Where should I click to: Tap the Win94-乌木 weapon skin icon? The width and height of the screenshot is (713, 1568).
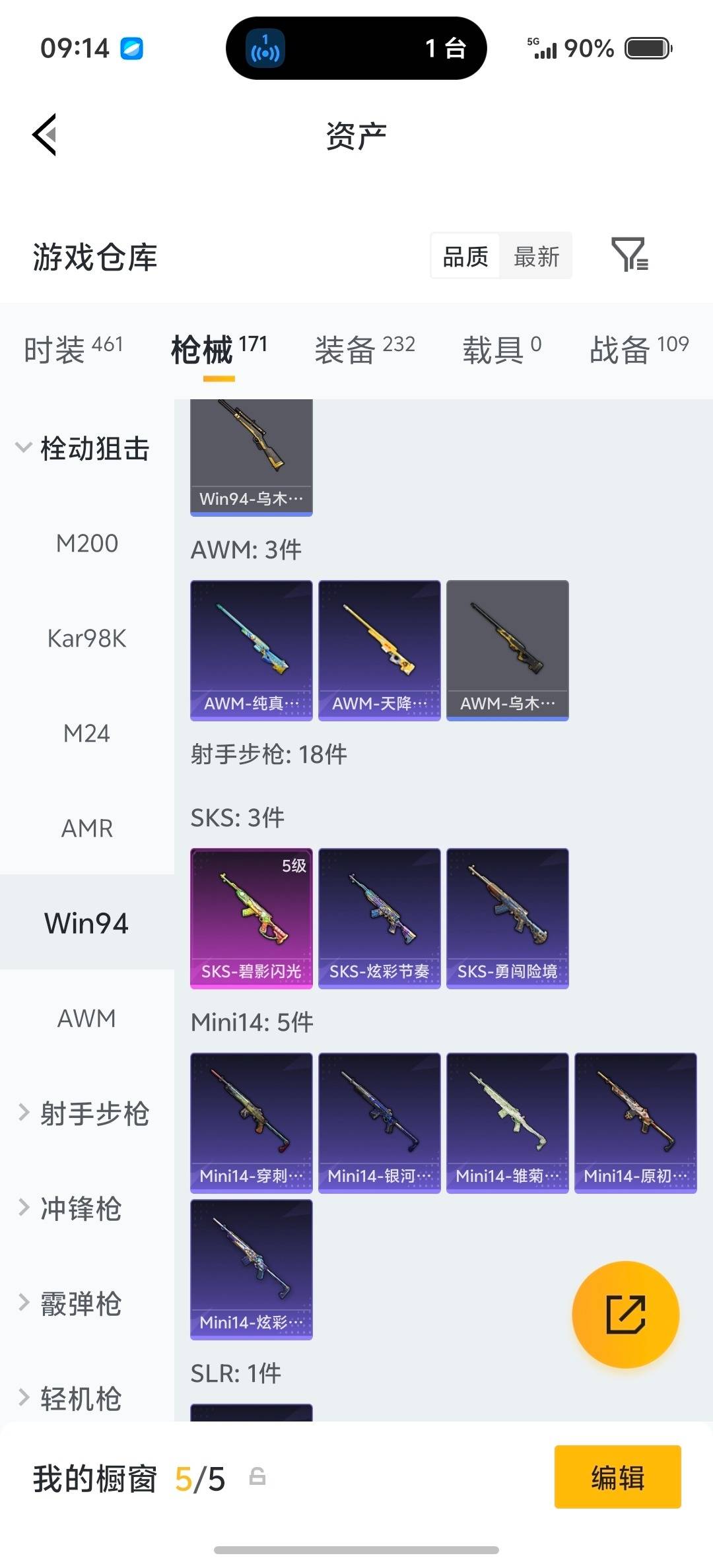(251, 455)
